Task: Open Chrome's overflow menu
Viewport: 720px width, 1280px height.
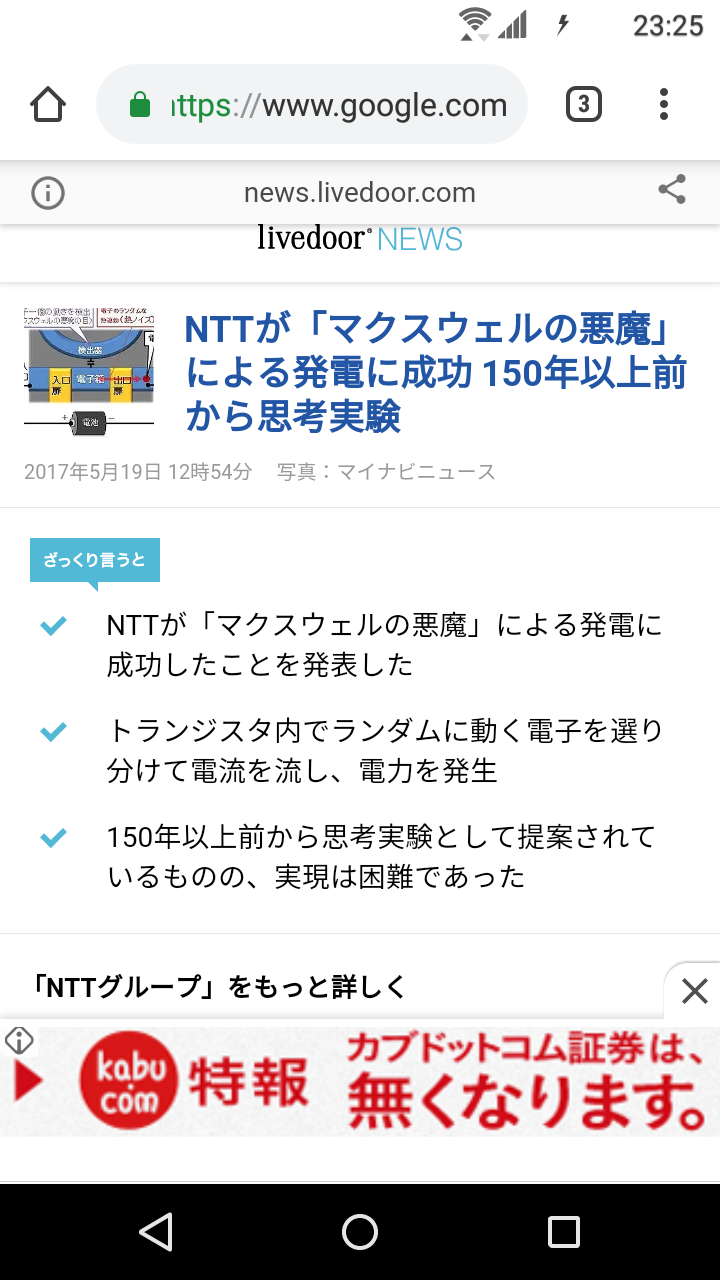Action: point(664,105)
